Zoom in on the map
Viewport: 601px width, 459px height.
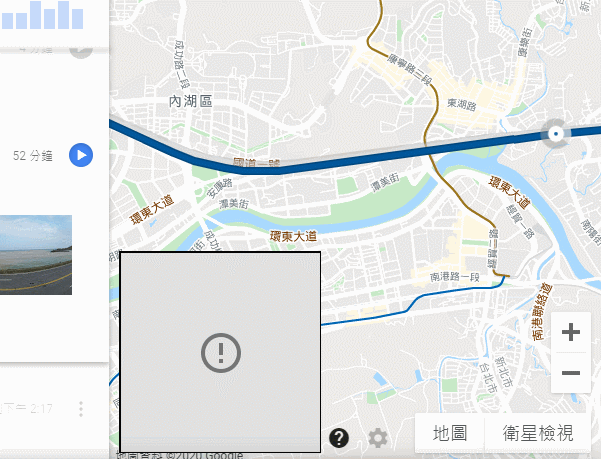click(571, 333)
